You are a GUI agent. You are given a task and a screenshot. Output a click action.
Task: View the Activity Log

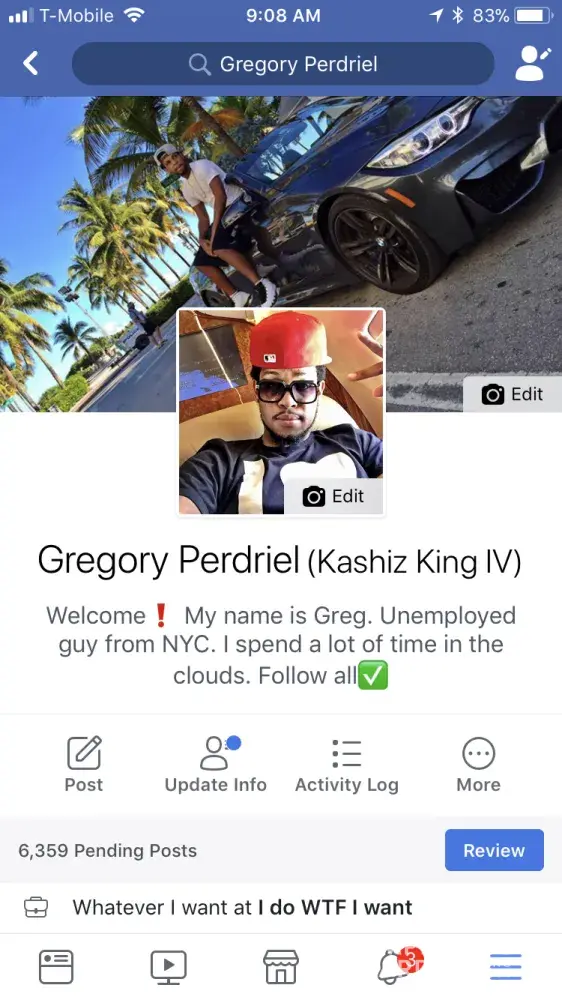tap(346, 765)
